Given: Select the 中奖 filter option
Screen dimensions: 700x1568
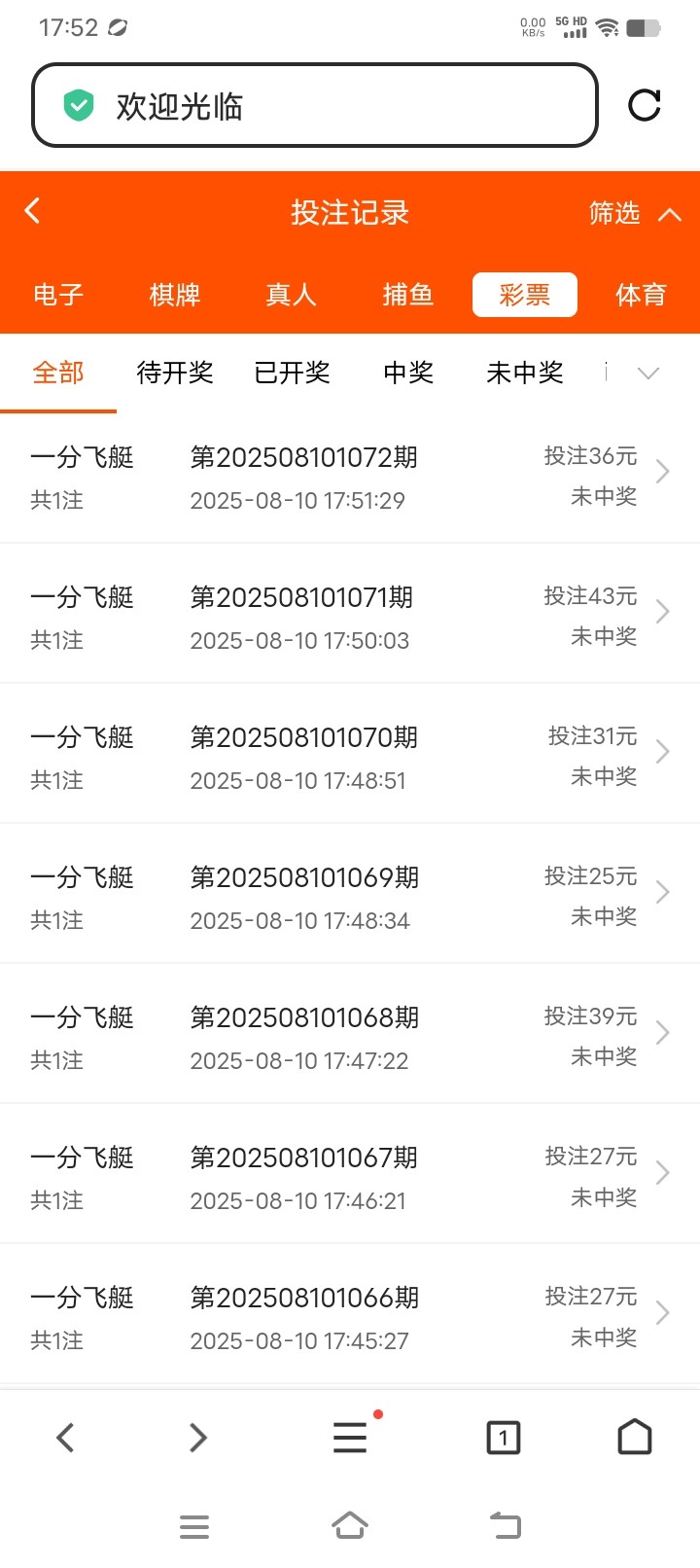Looking at the screenshot, I should tap(407, 373).
